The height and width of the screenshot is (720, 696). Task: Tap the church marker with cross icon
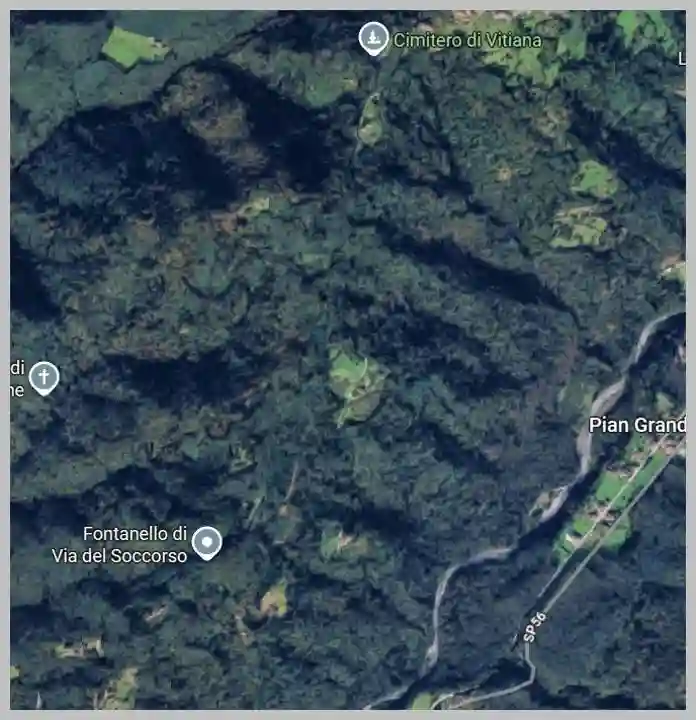[44, 377]
